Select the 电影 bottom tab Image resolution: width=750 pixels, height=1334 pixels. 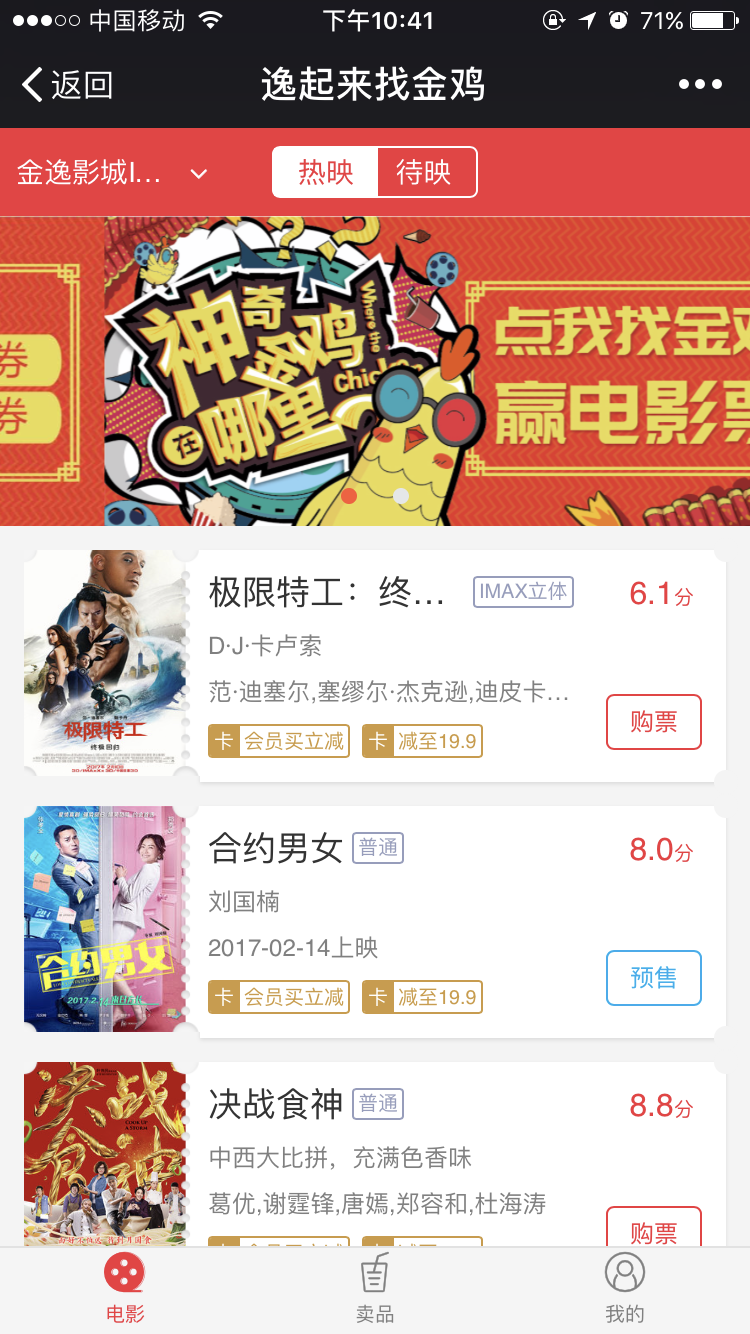[x=125, y=1289]
